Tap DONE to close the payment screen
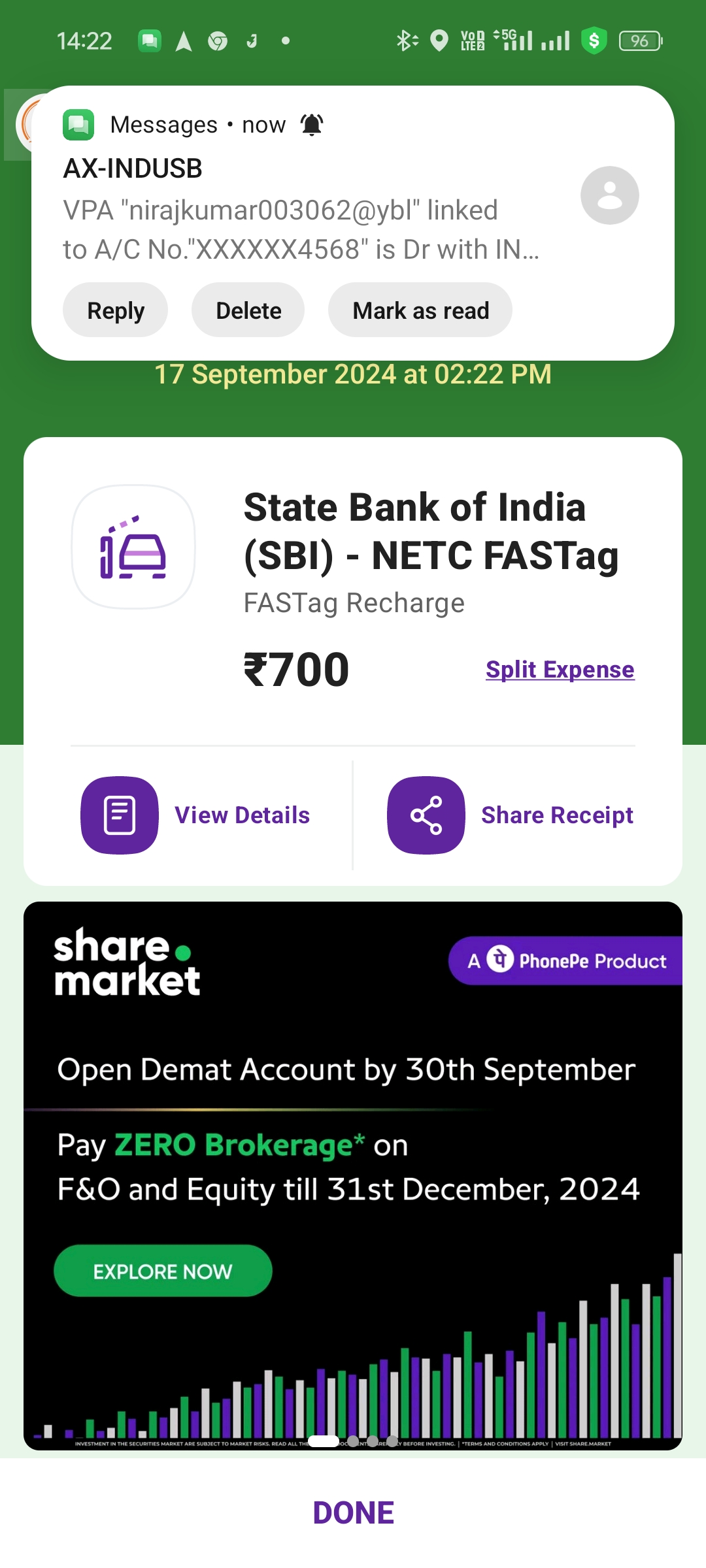Viewport: 706px width, 1568px height. [353, 1512]
